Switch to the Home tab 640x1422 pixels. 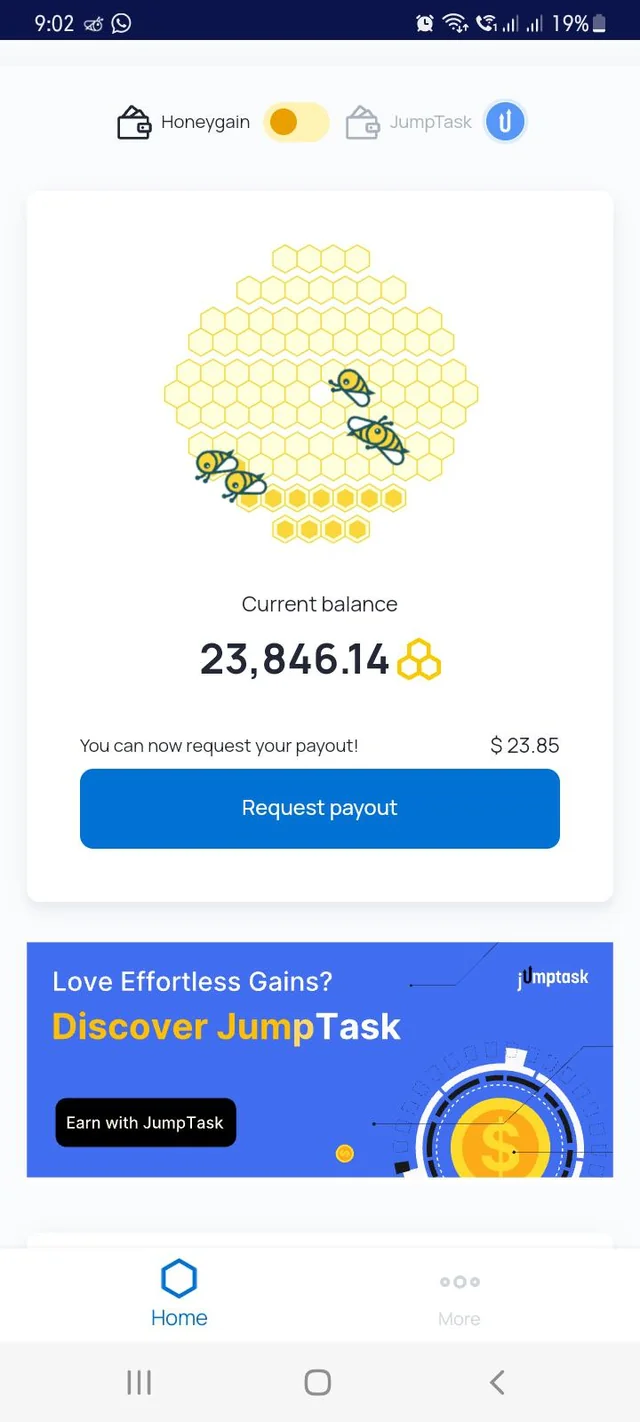tap(179, 1294)
